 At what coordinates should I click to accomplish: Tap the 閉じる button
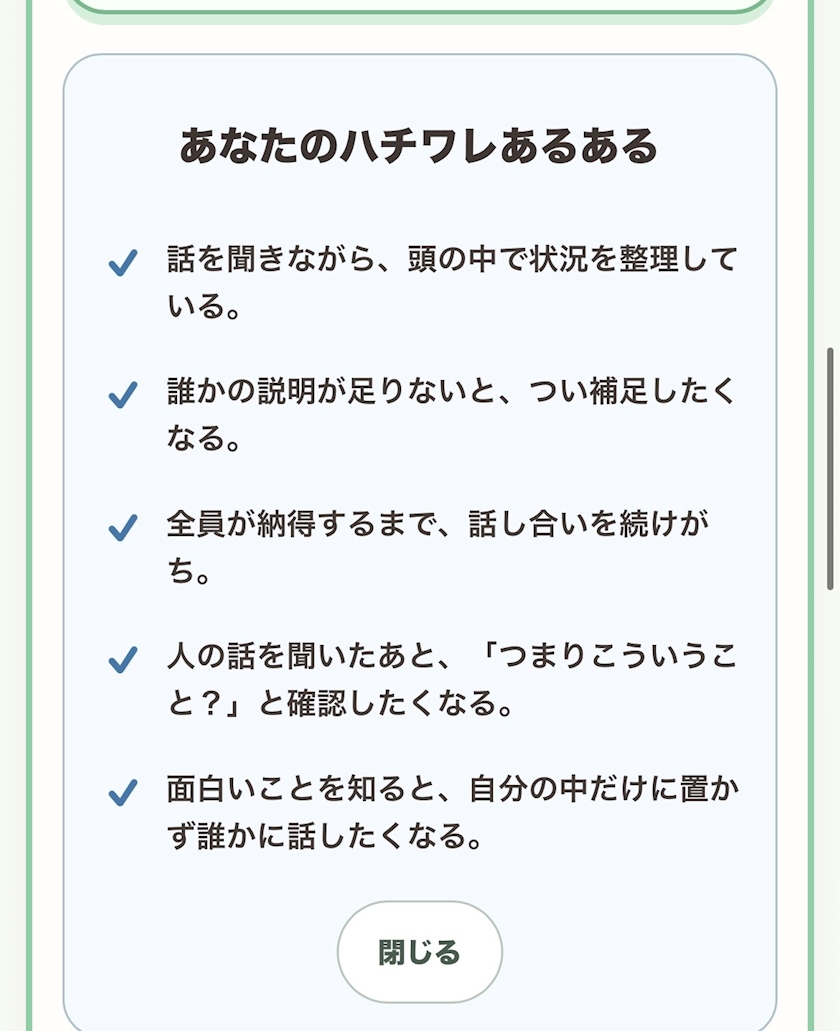pyautogui.click(x=419, y=951)
